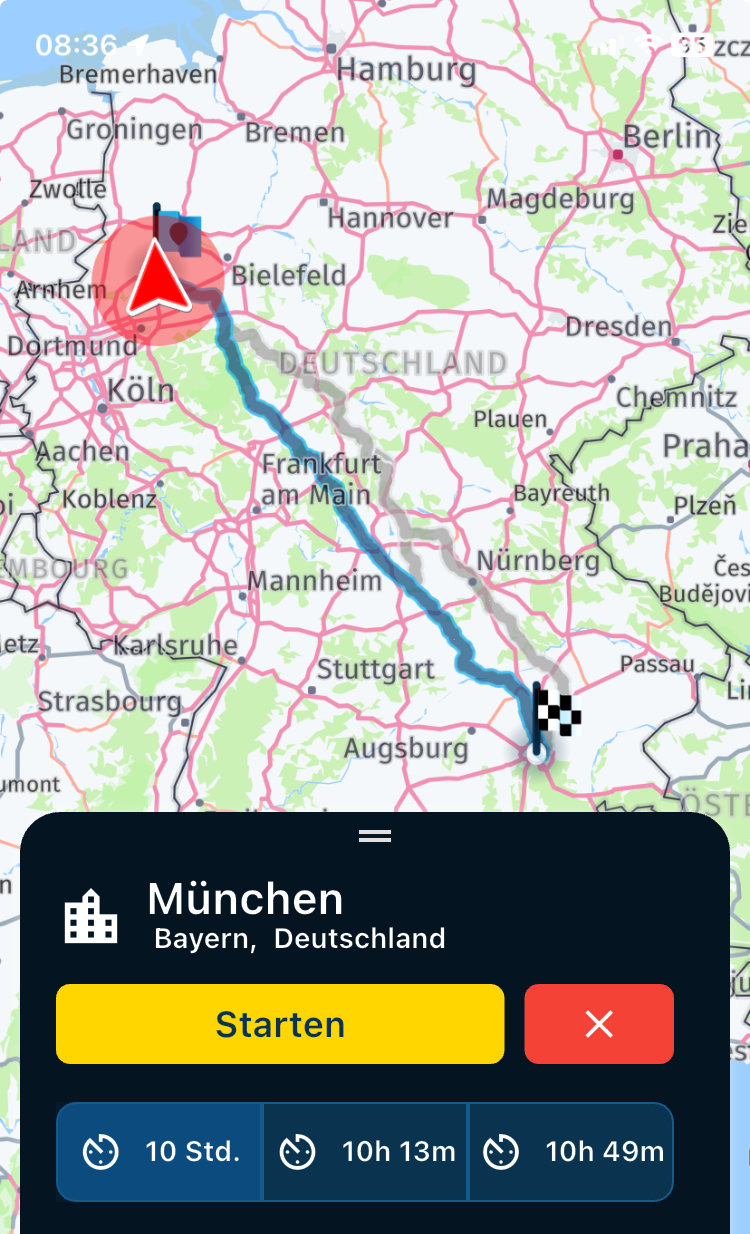Screen dimensions: 750x1234
Task: Start navigation to München
Action: (x=280, y=1024)
